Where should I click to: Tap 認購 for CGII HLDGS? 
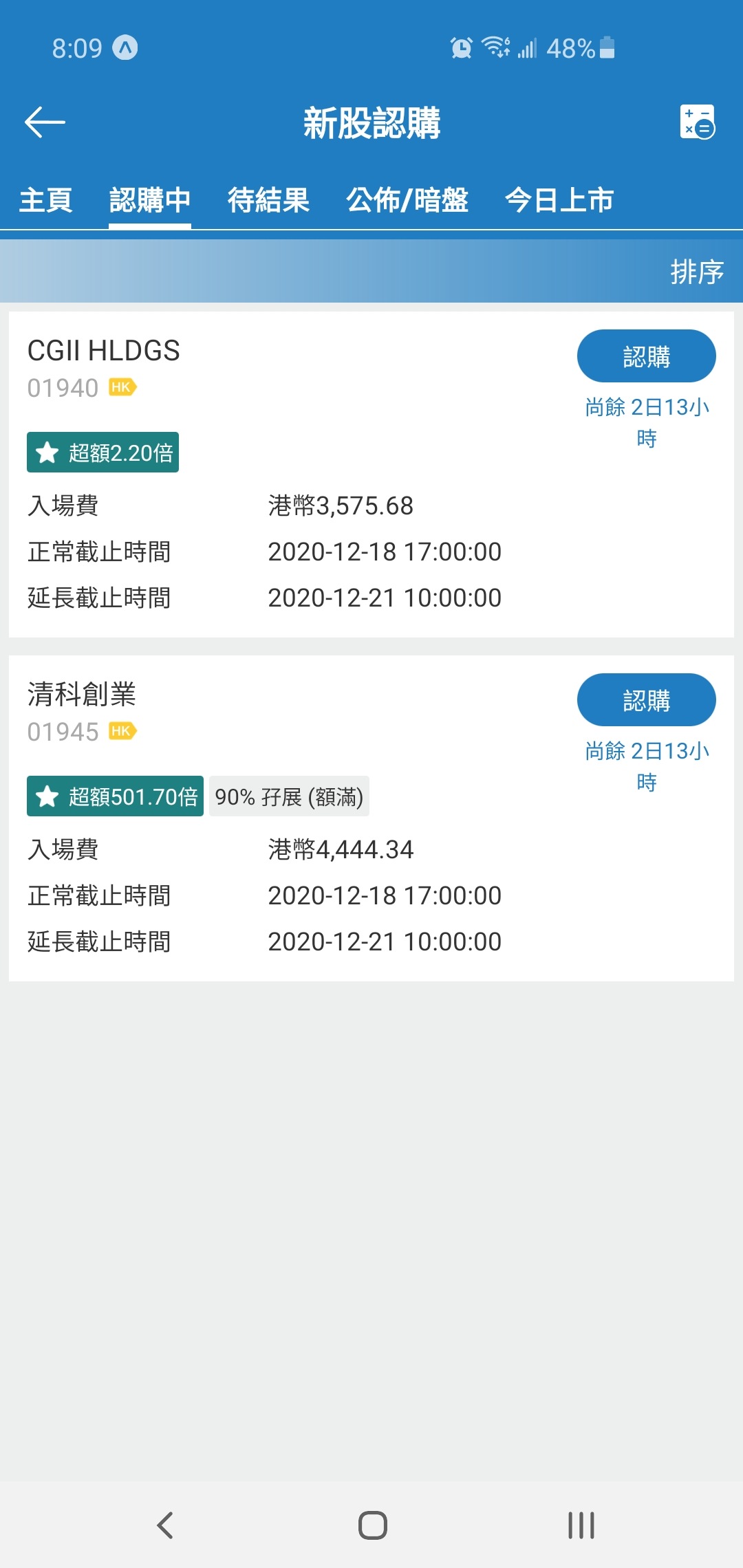[646, 356]
